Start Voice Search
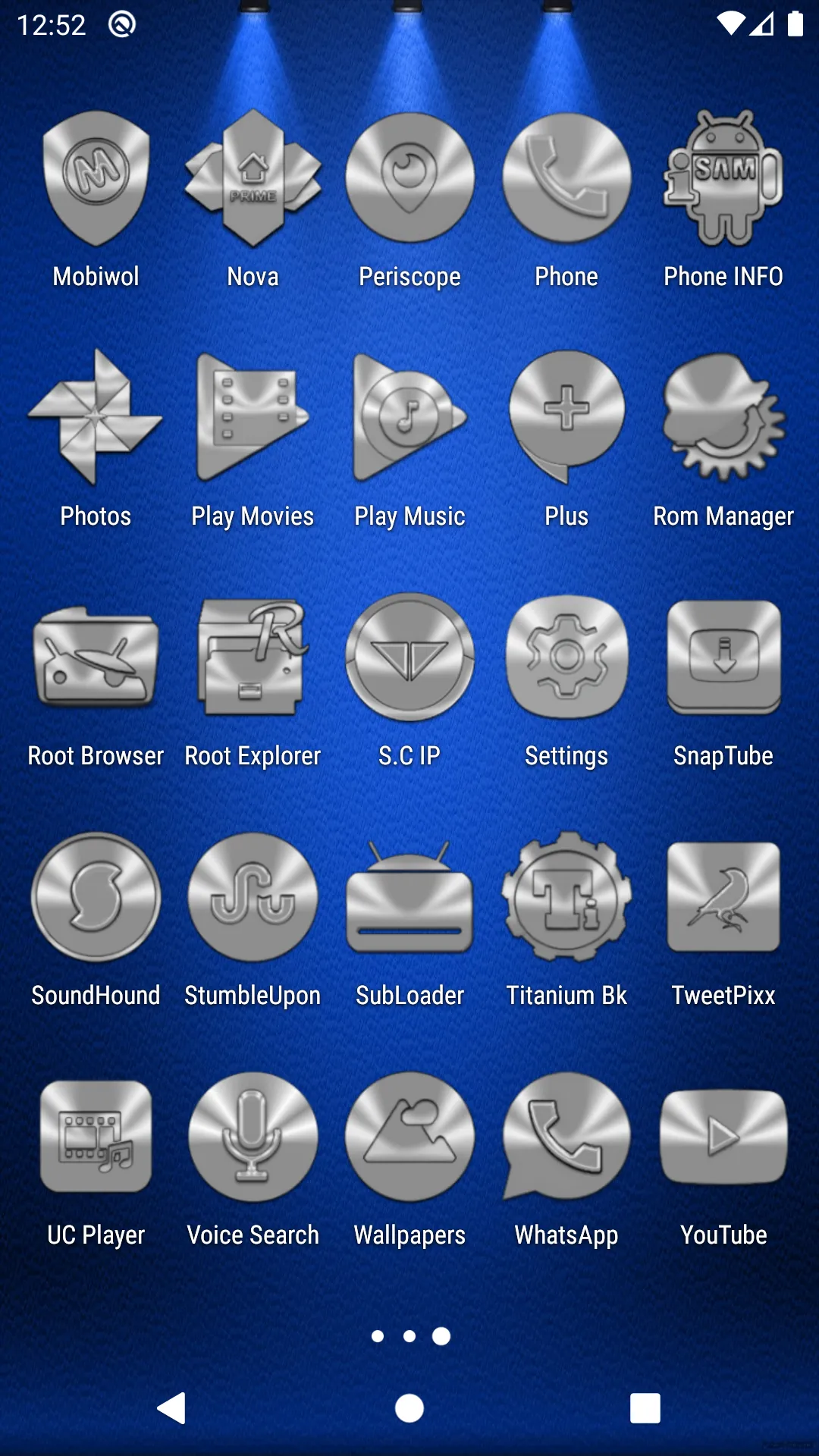The height and width of the screenshot is (1456, 819). click(253, 1137)
